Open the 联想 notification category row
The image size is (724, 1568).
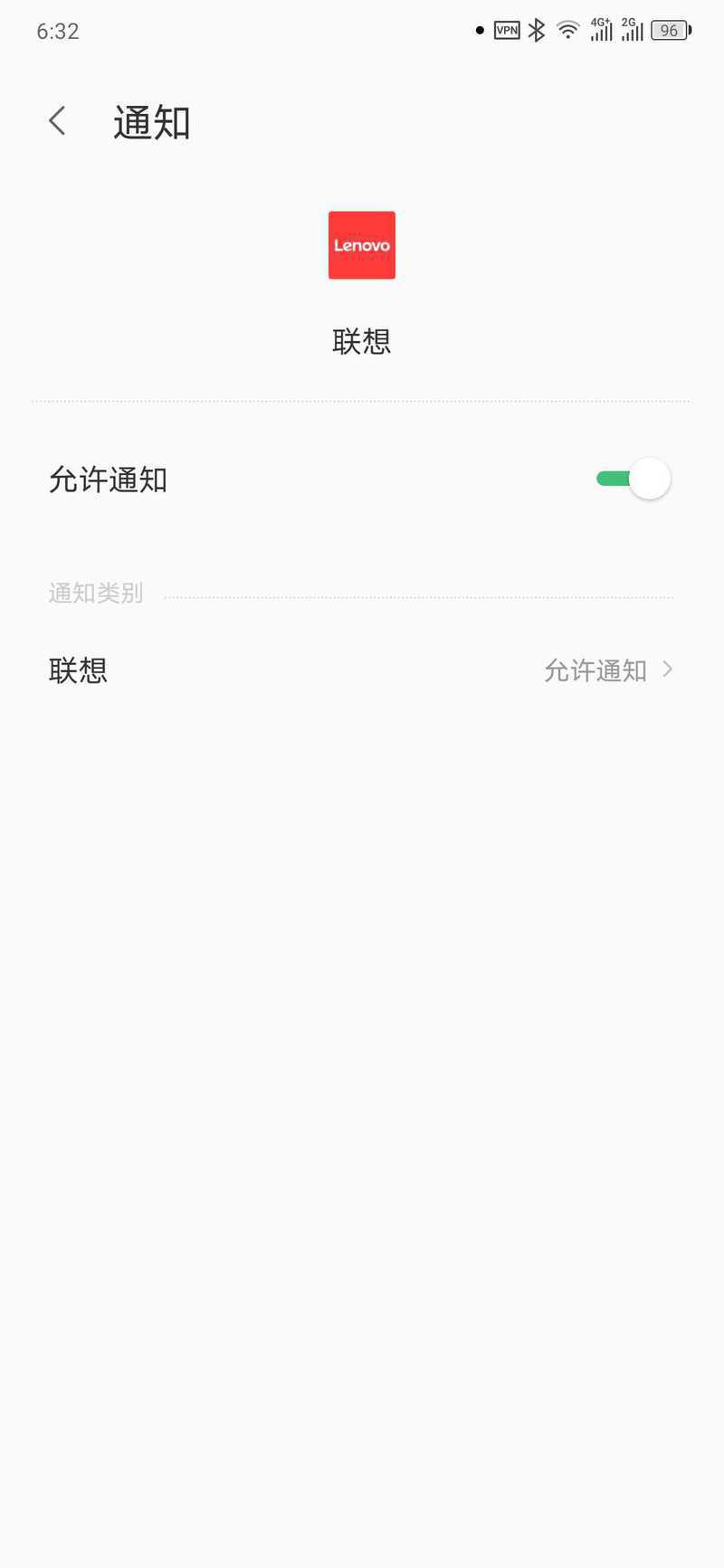[x=362, y=670]
